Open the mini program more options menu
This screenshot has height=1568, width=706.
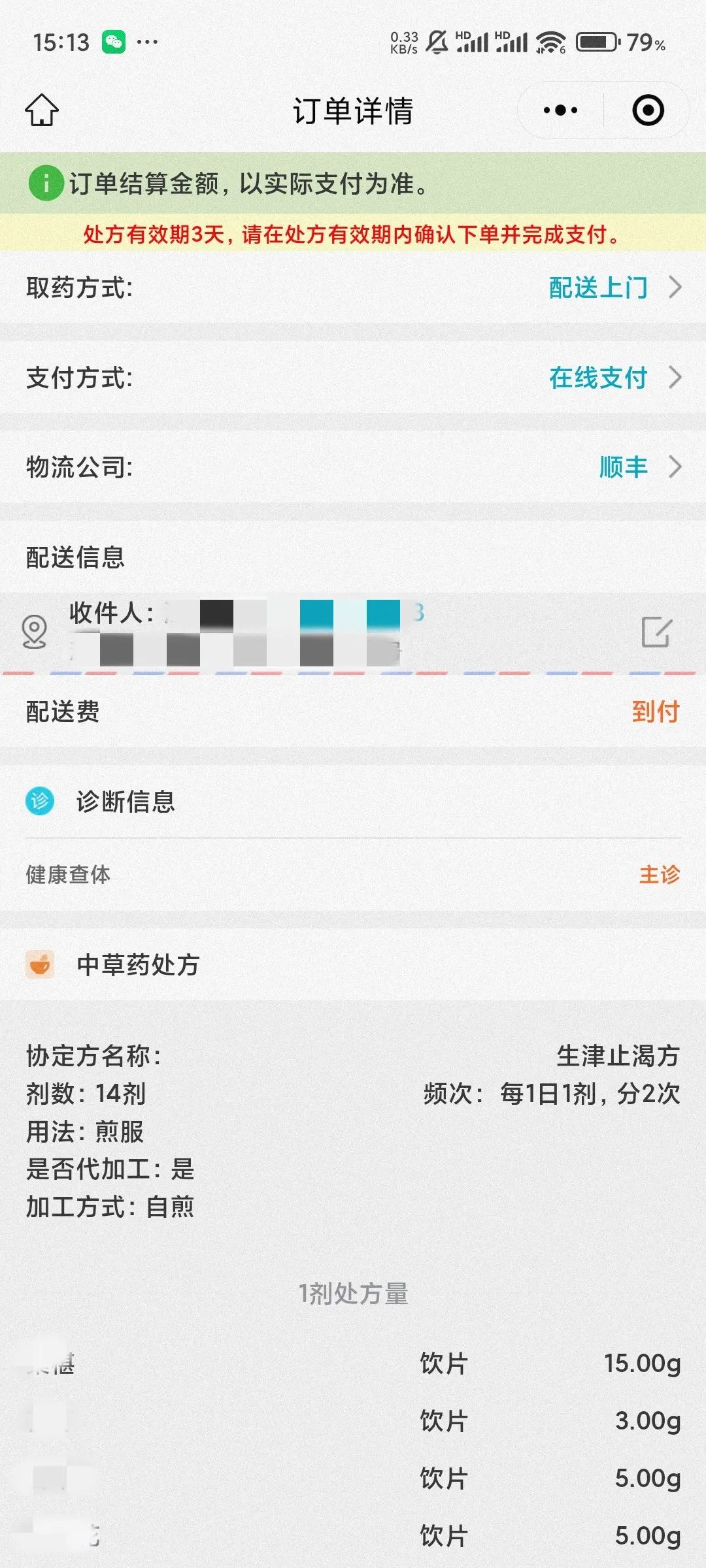coord(560,110)
